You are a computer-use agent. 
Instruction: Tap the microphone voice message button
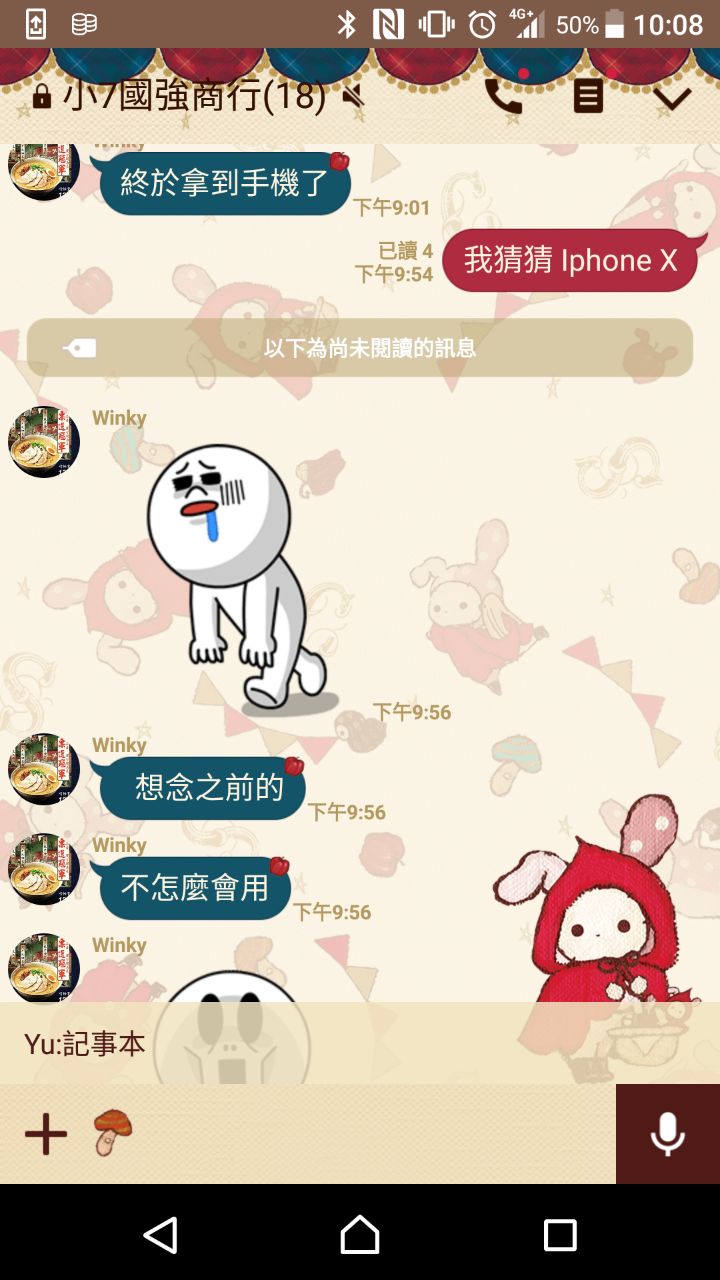click(667, 1134)
